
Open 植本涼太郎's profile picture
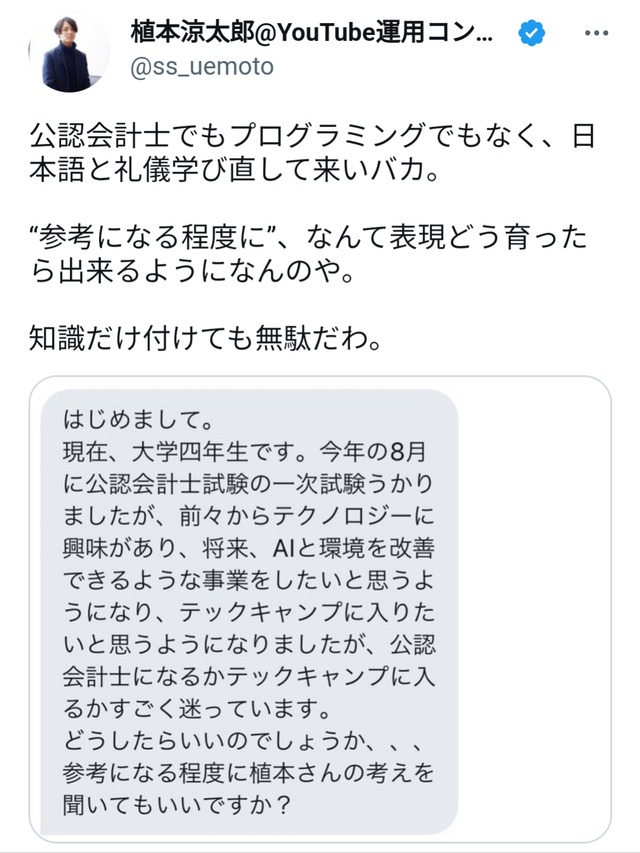(x=68, y=50)
